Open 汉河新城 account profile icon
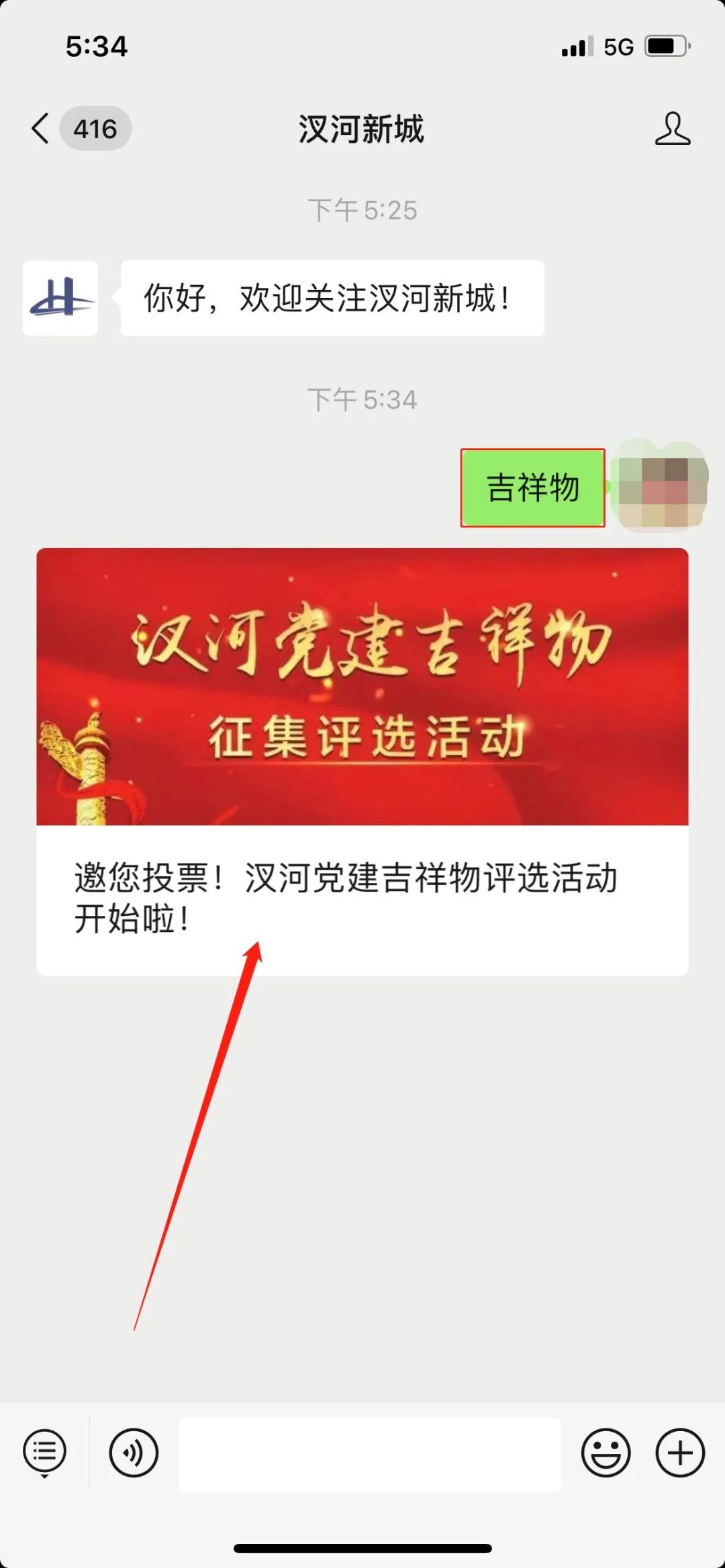The height and width of the screenshot is (1568, 725). tap(672, 128)
